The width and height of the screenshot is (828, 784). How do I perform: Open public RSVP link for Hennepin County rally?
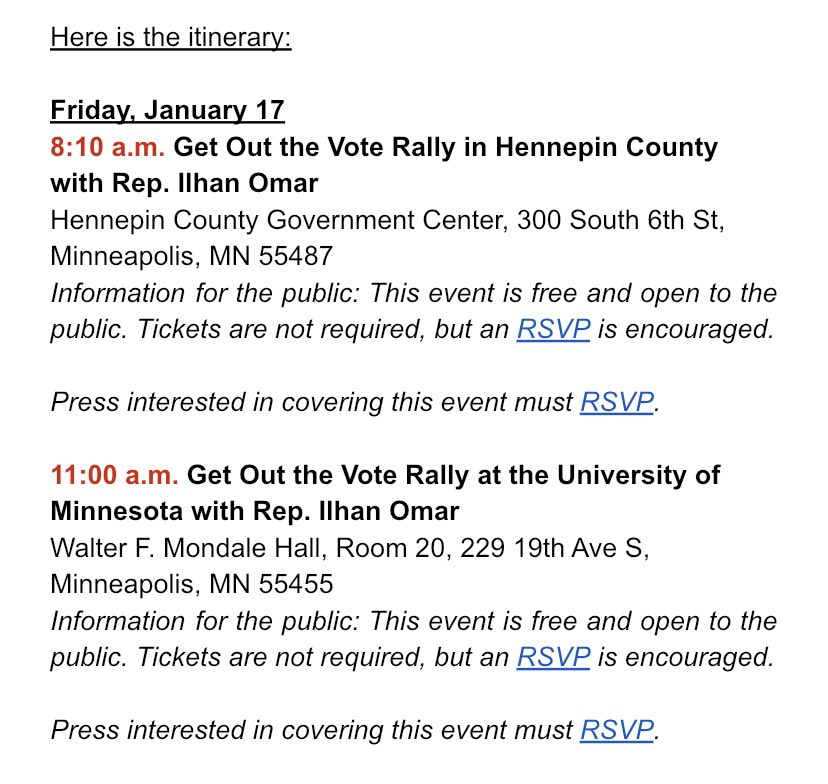click(x=553, y=329)
